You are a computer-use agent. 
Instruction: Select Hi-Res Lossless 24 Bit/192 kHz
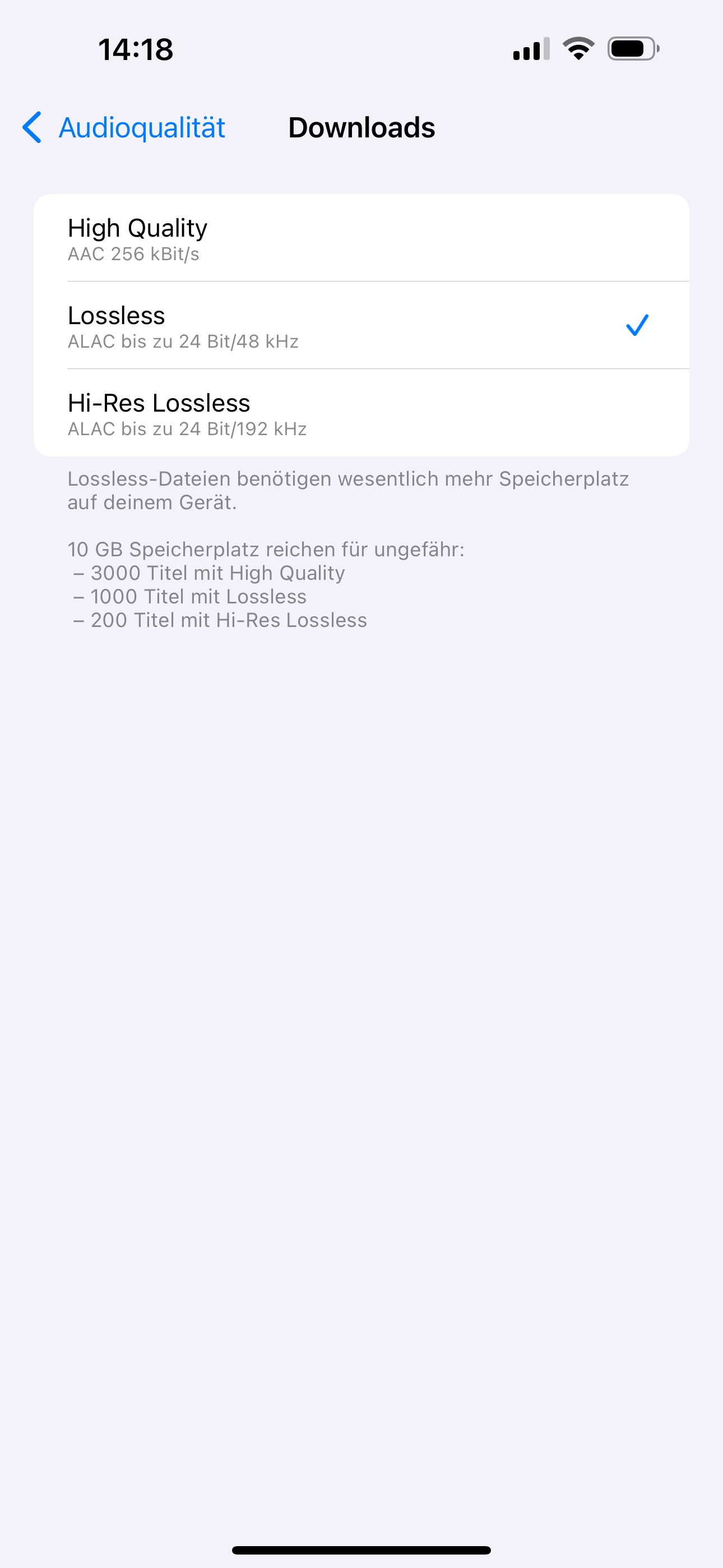point(361,413)
